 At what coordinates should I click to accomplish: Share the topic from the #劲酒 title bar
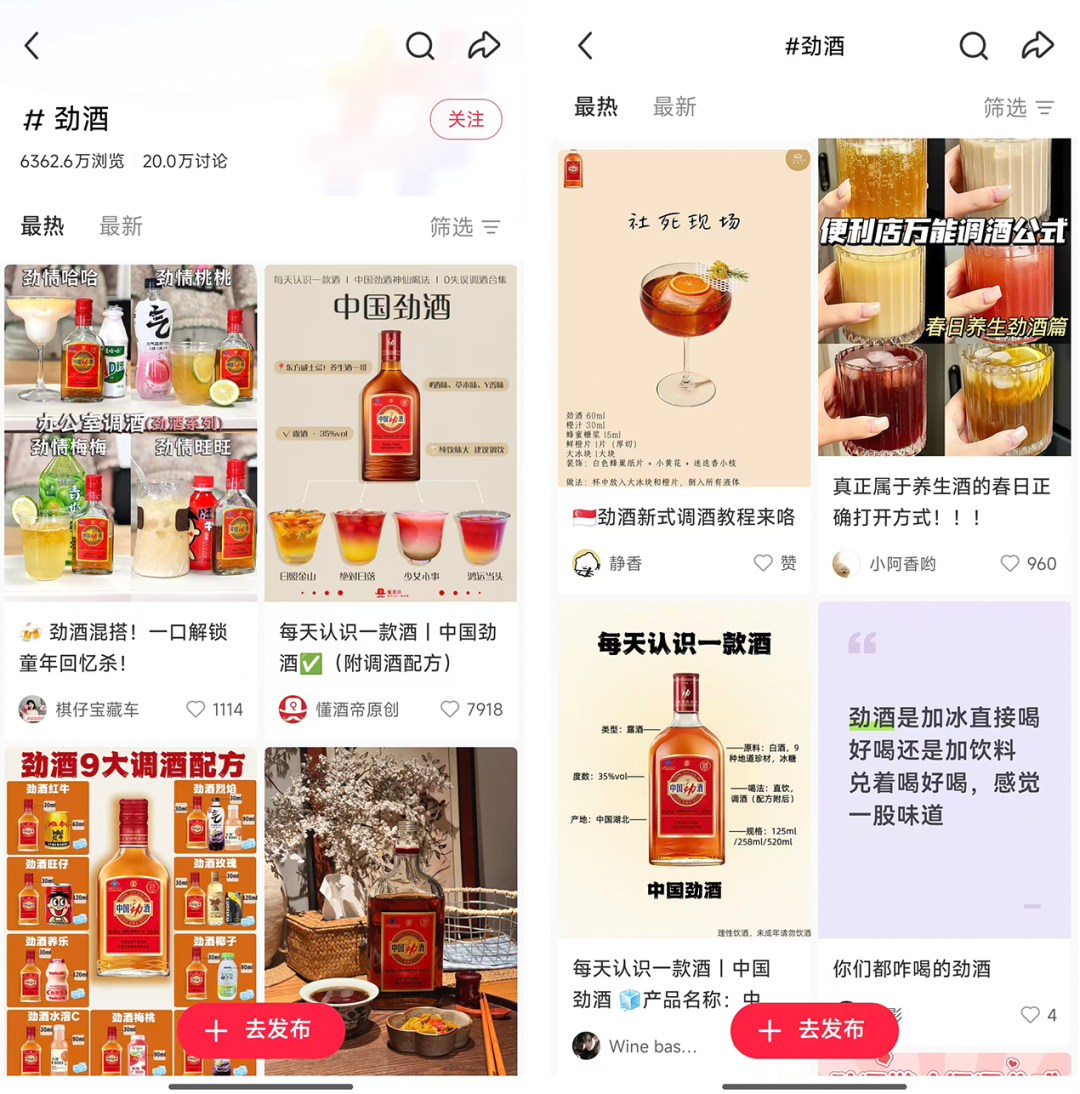1037,46
